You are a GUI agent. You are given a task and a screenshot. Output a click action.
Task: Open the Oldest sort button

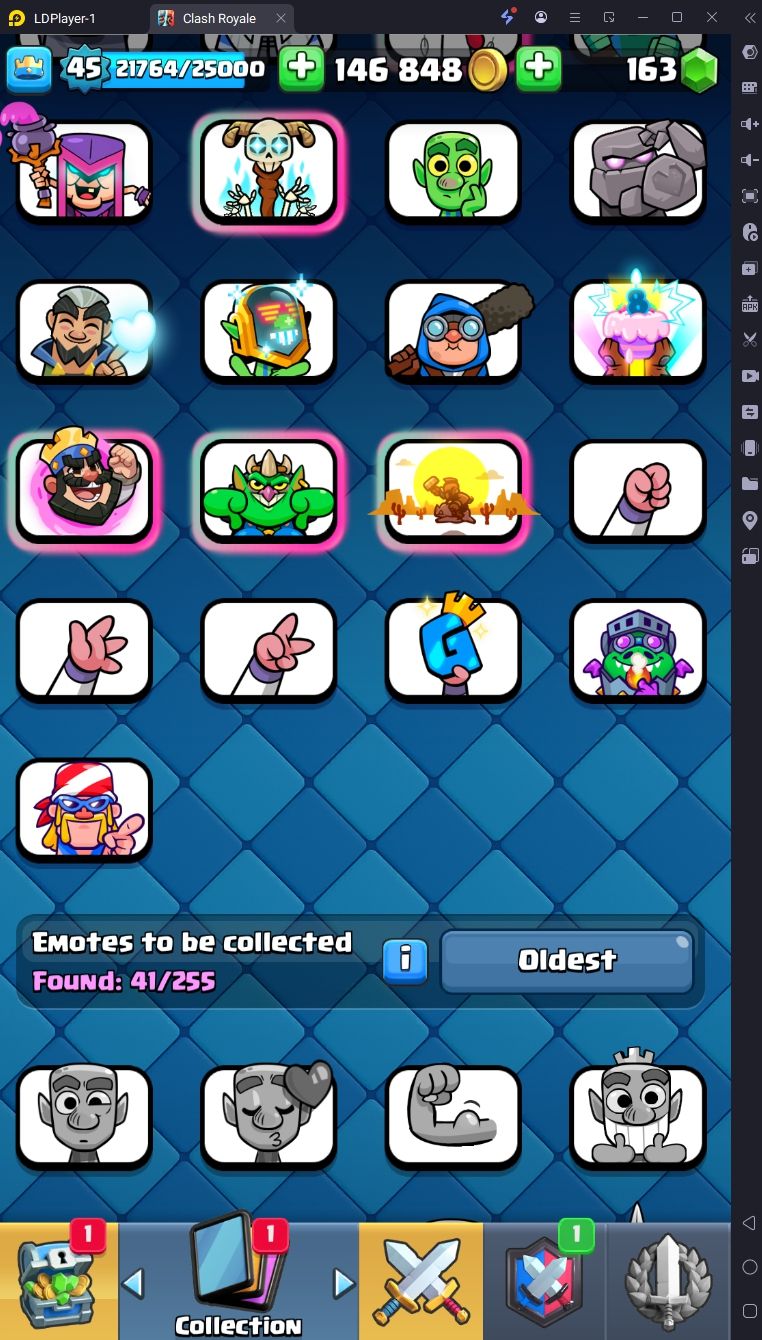click(x=567, y=961)
